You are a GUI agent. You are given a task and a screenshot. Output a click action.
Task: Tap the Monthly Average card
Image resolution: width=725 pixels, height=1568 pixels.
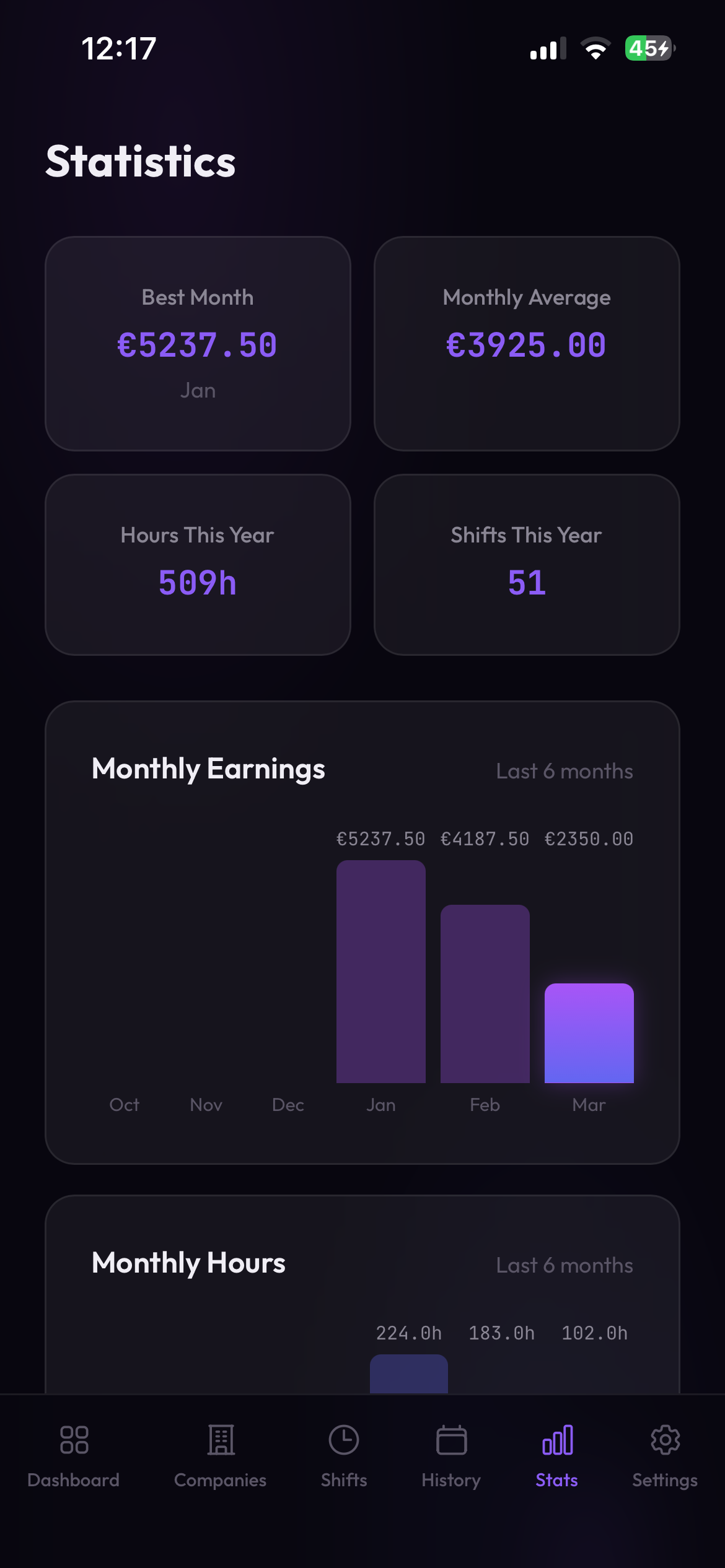click(x=527, y=344)
